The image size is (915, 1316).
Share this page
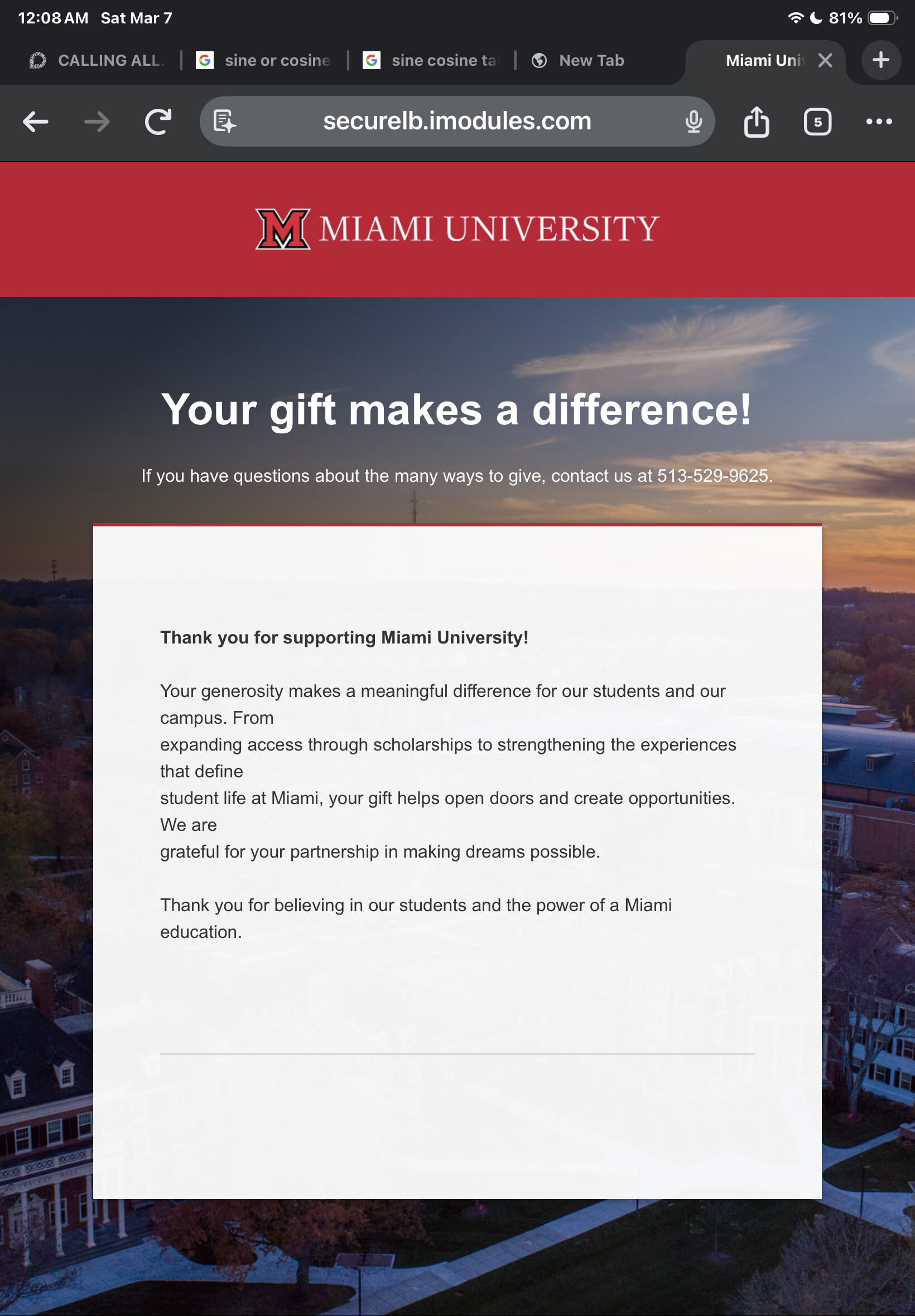pos(756,122)
